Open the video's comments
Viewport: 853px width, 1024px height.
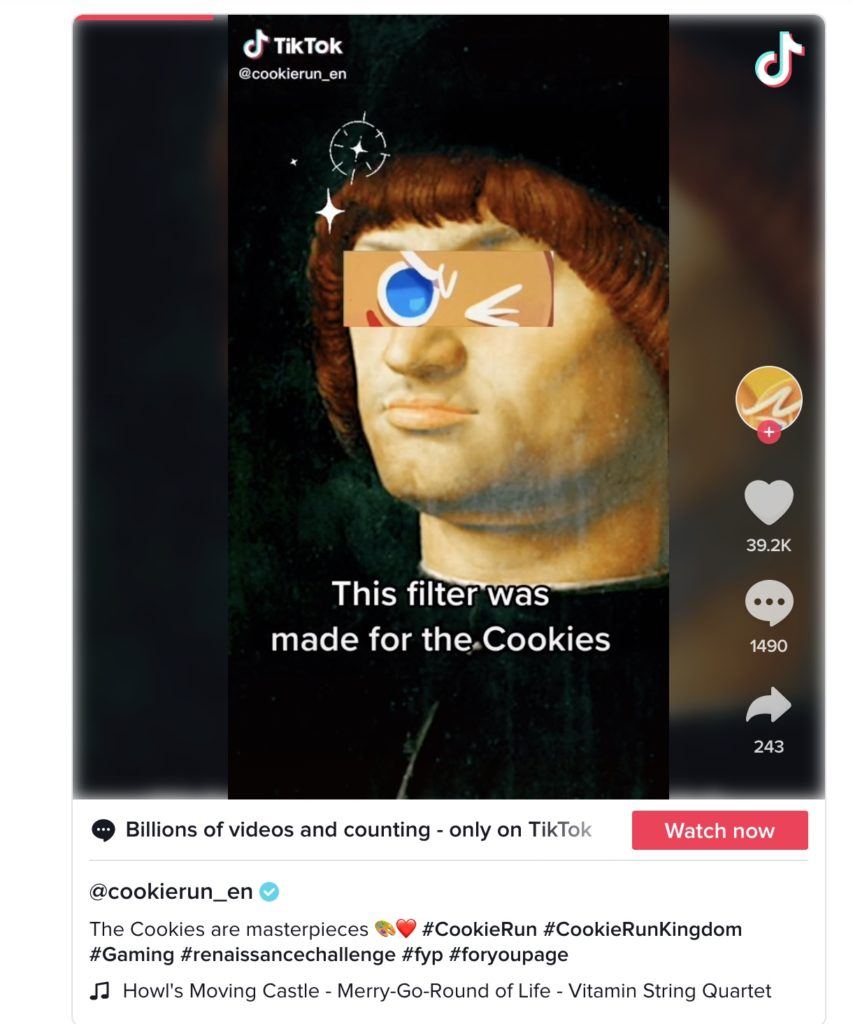click(x=768, y=605)
